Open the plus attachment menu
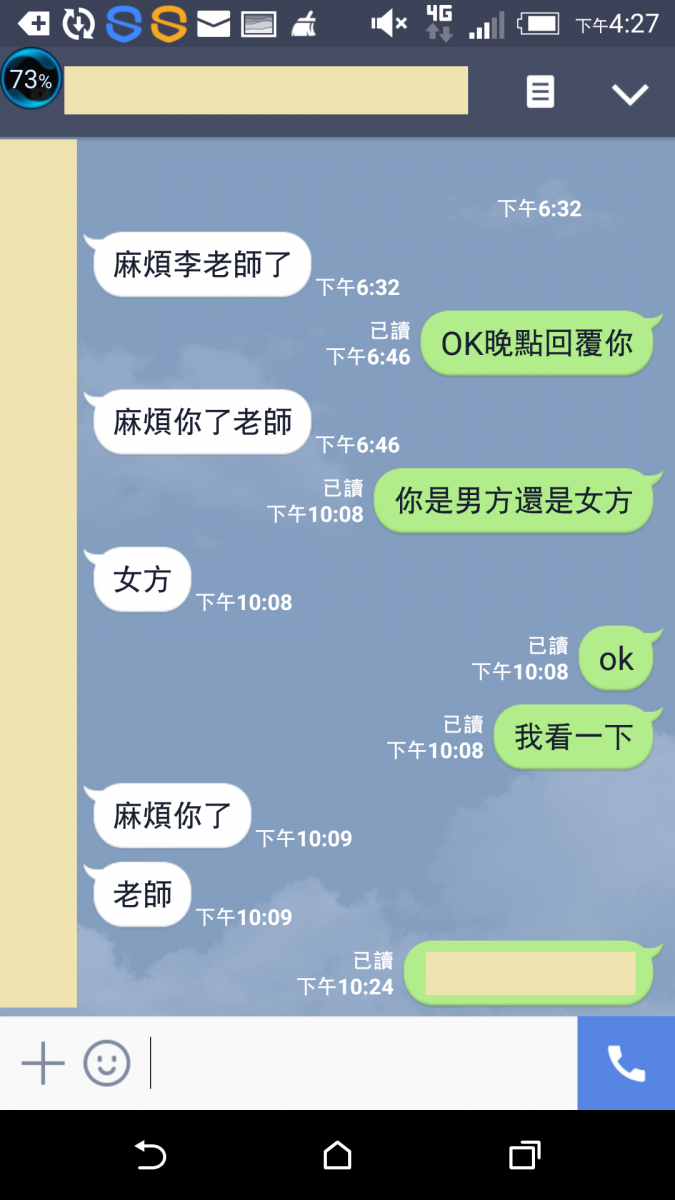The height and width of the screenshot is (1200, 675). (x=43, y=1063)
